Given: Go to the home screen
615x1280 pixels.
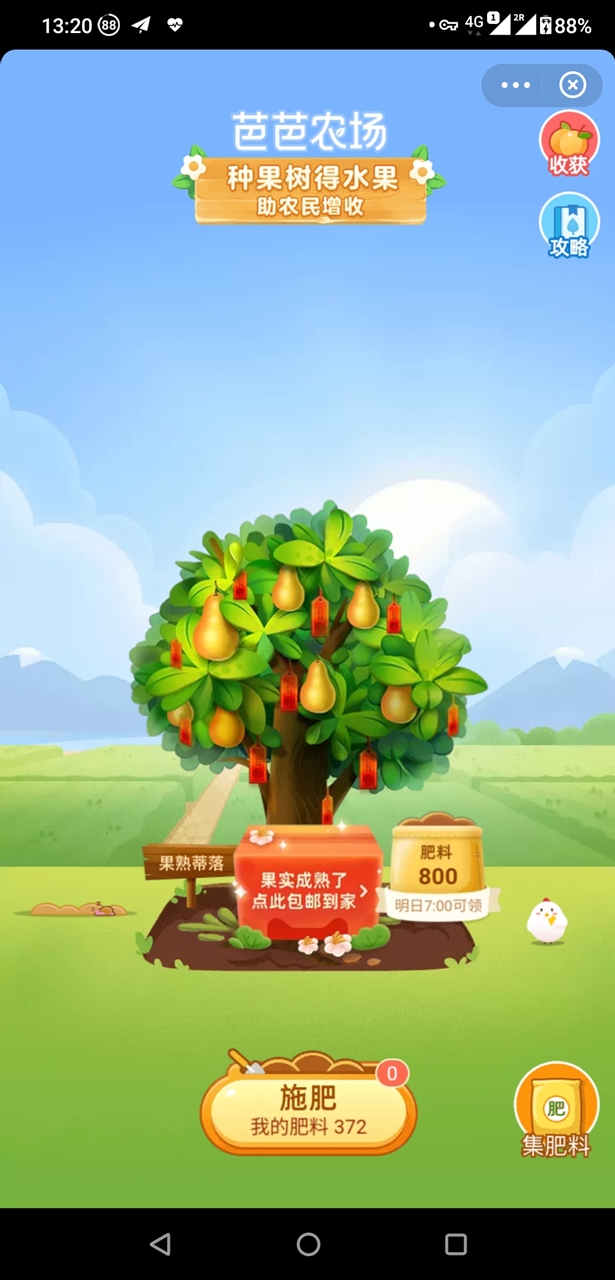Looking at the screenshot, I should click(308, 1244).
